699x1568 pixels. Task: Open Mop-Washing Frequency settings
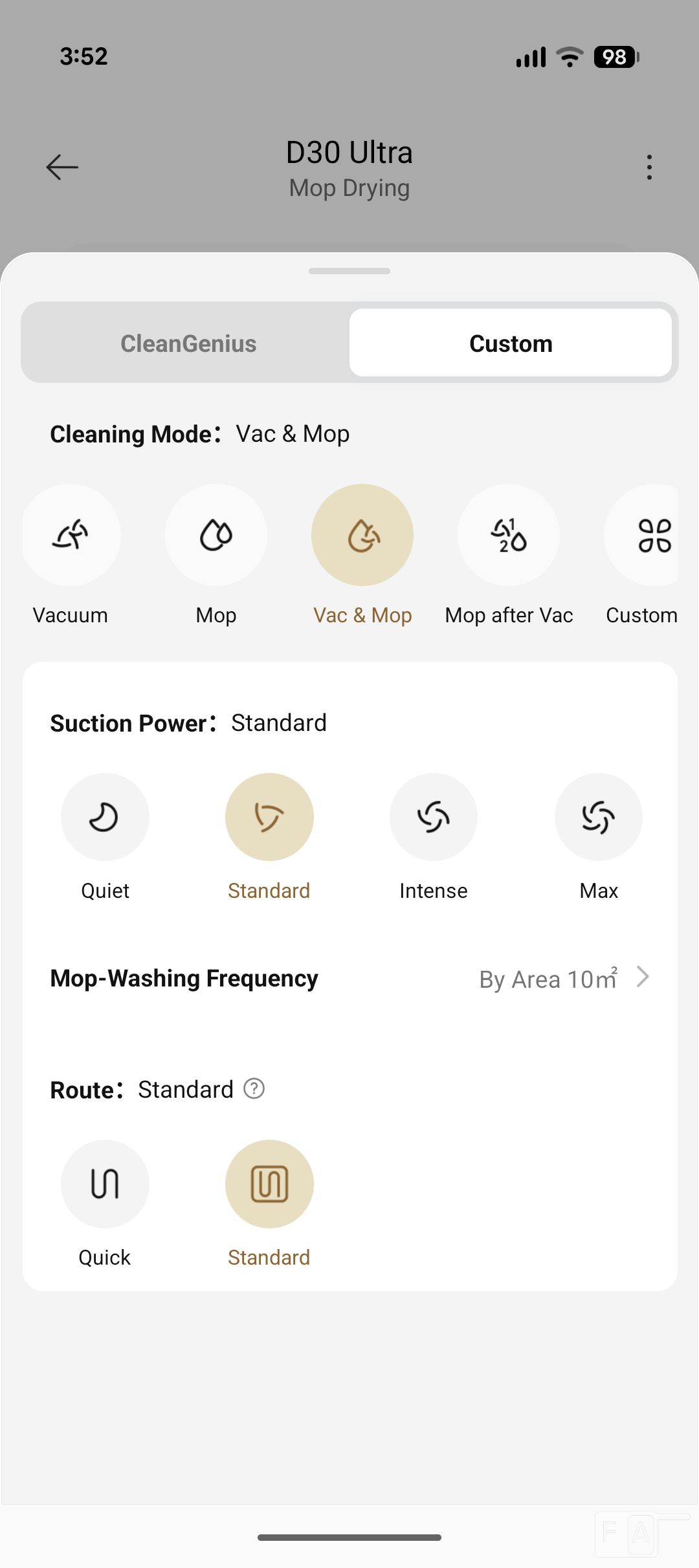pos(349,979)
